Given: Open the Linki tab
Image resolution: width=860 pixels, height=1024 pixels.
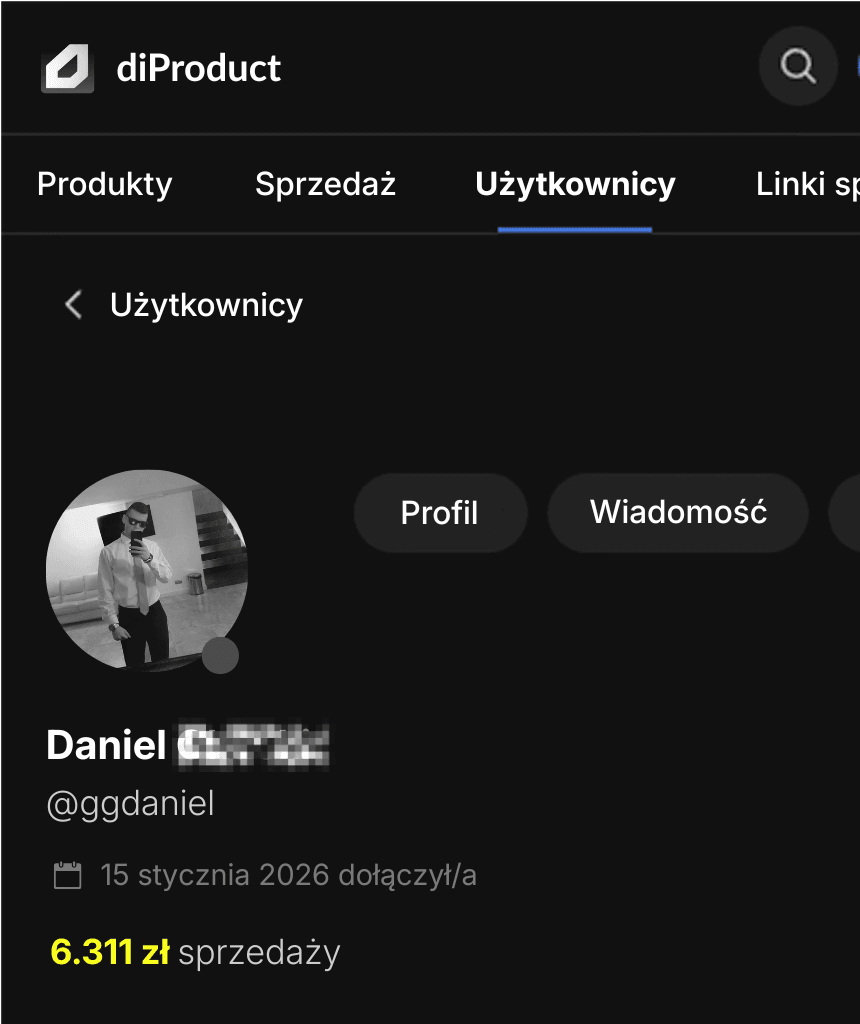Looking at the screenshot, I should pos(806,184).
